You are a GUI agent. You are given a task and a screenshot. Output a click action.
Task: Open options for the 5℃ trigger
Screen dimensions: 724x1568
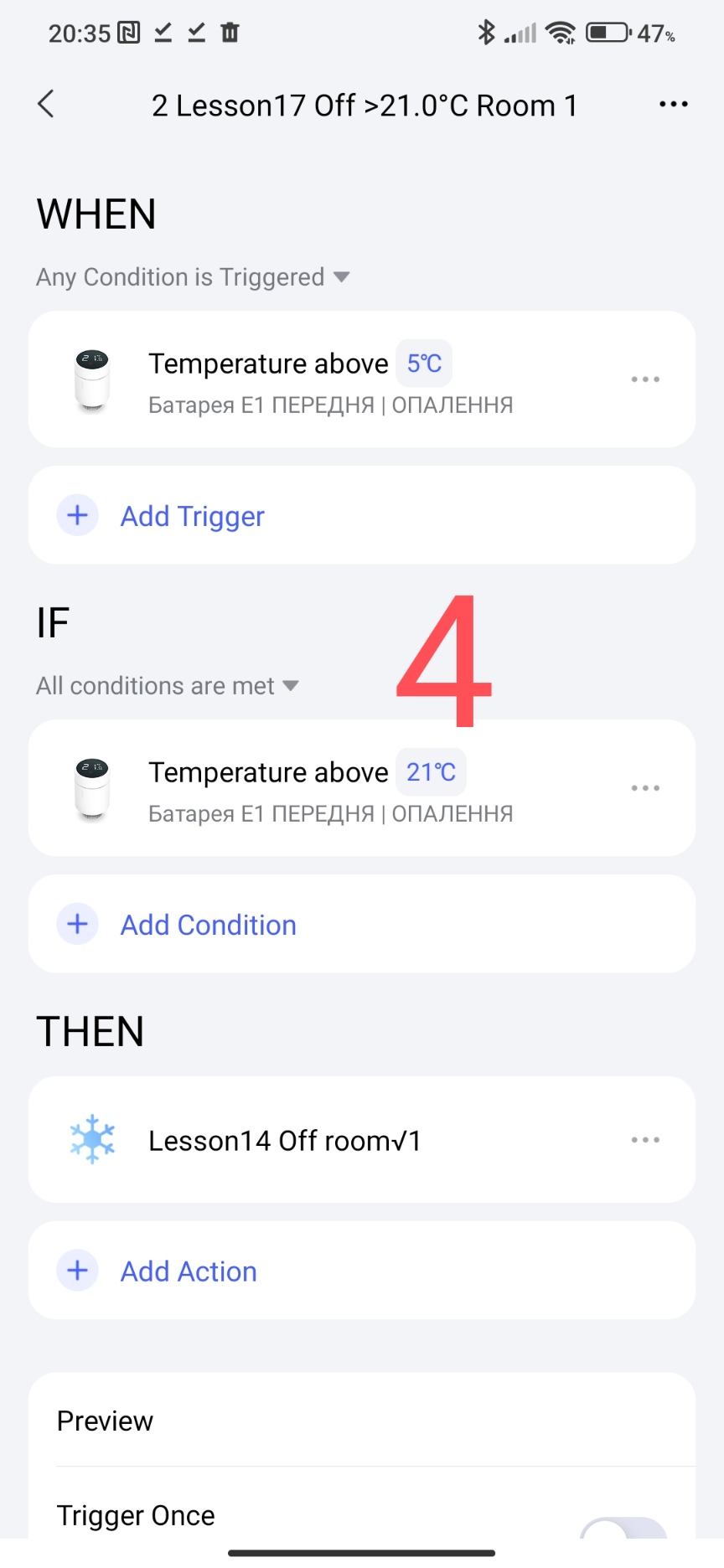(645, 379)
